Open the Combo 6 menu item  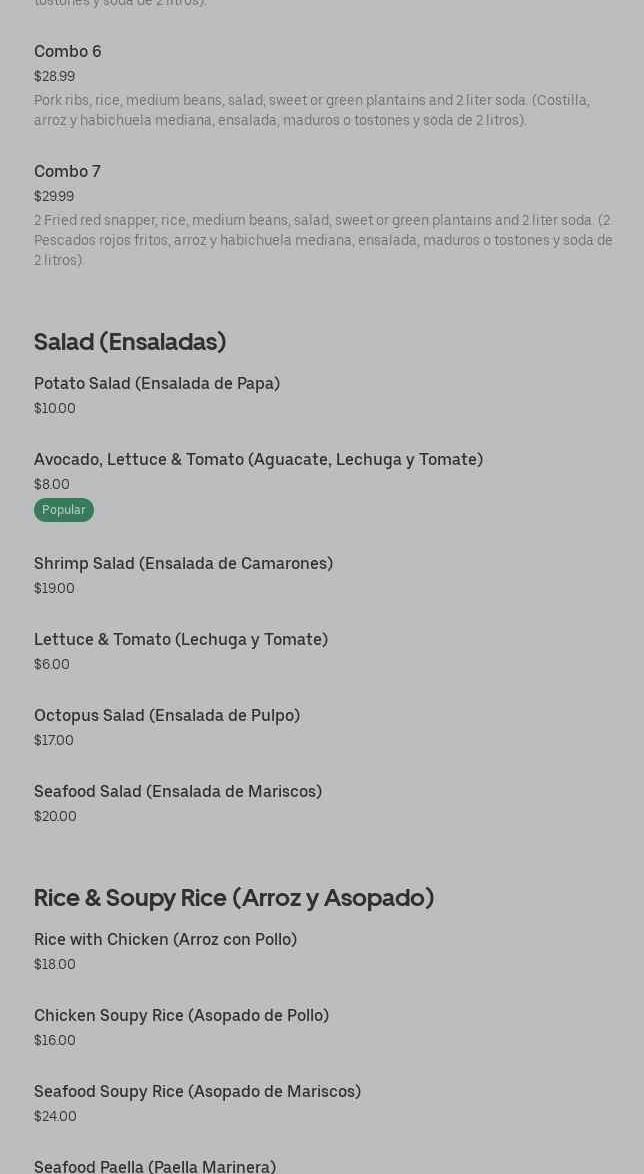(68, 52)
